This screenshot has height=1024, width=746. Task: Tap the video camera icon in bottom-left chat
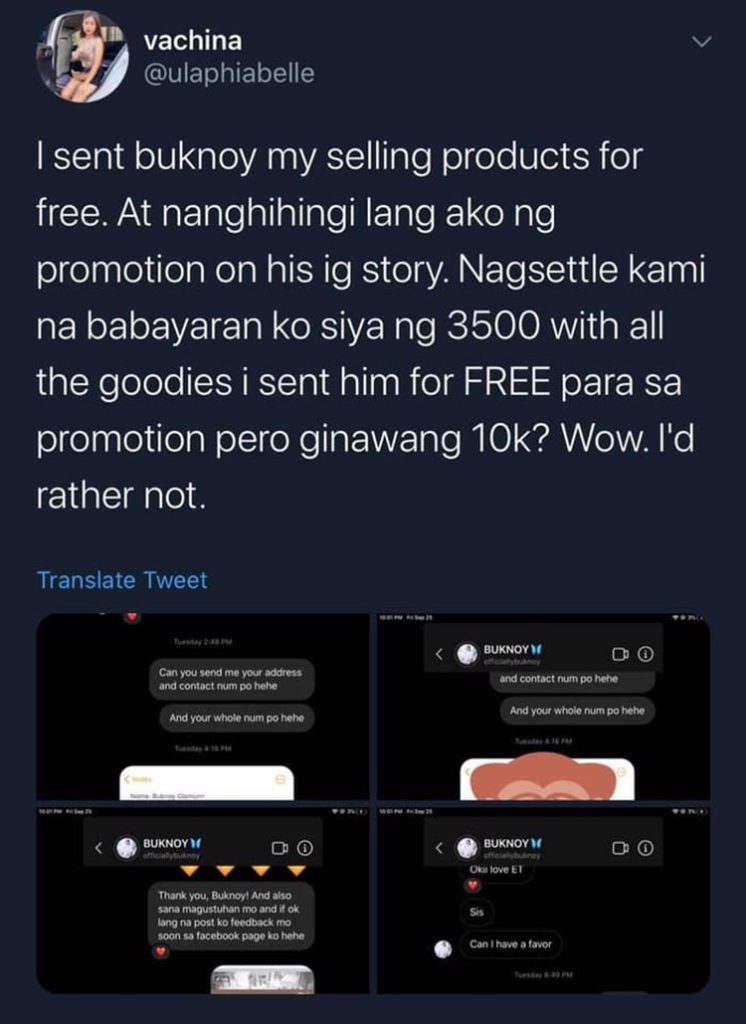tap(278, 847)
